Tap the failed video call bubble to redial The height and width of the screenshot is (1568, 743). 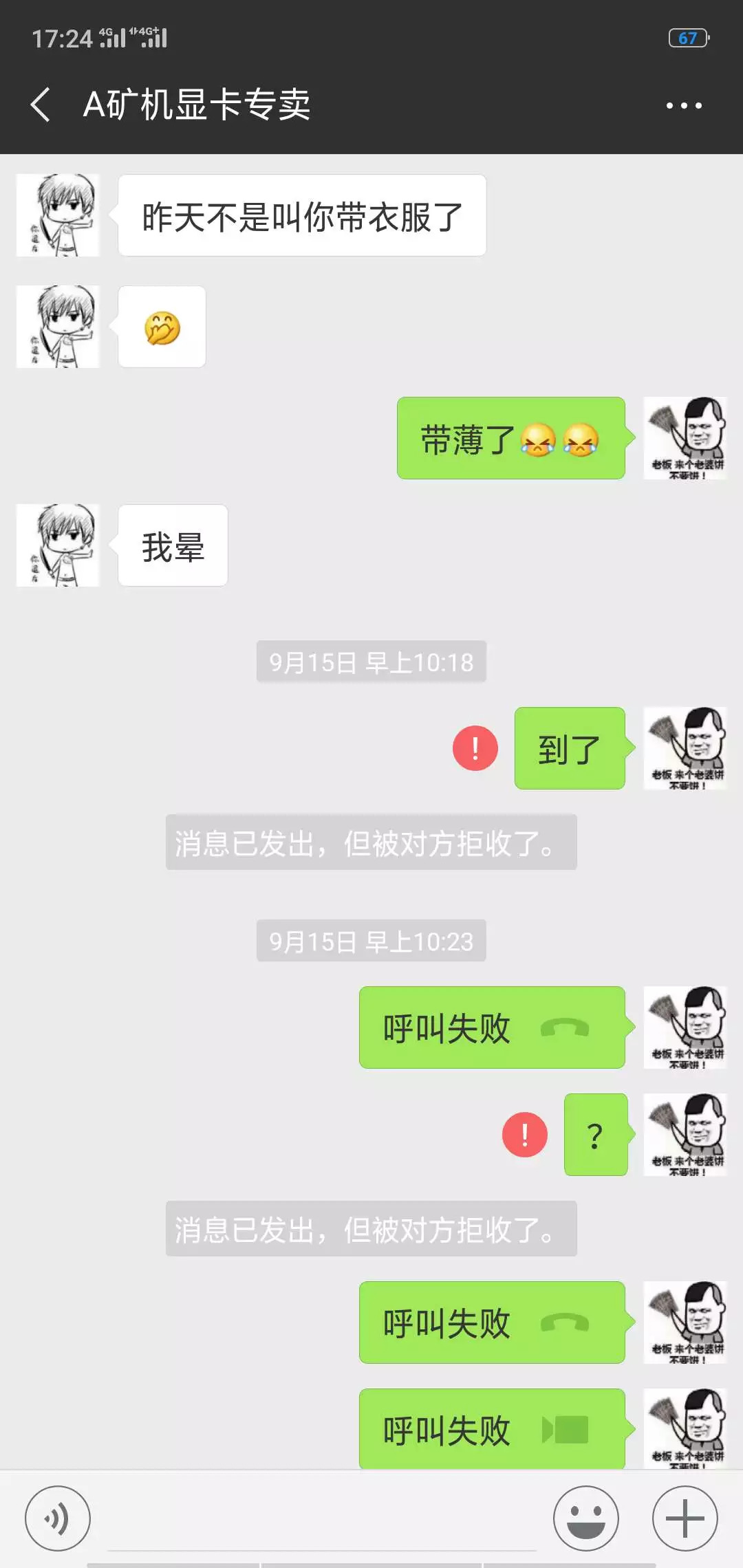click(491, 1429)
